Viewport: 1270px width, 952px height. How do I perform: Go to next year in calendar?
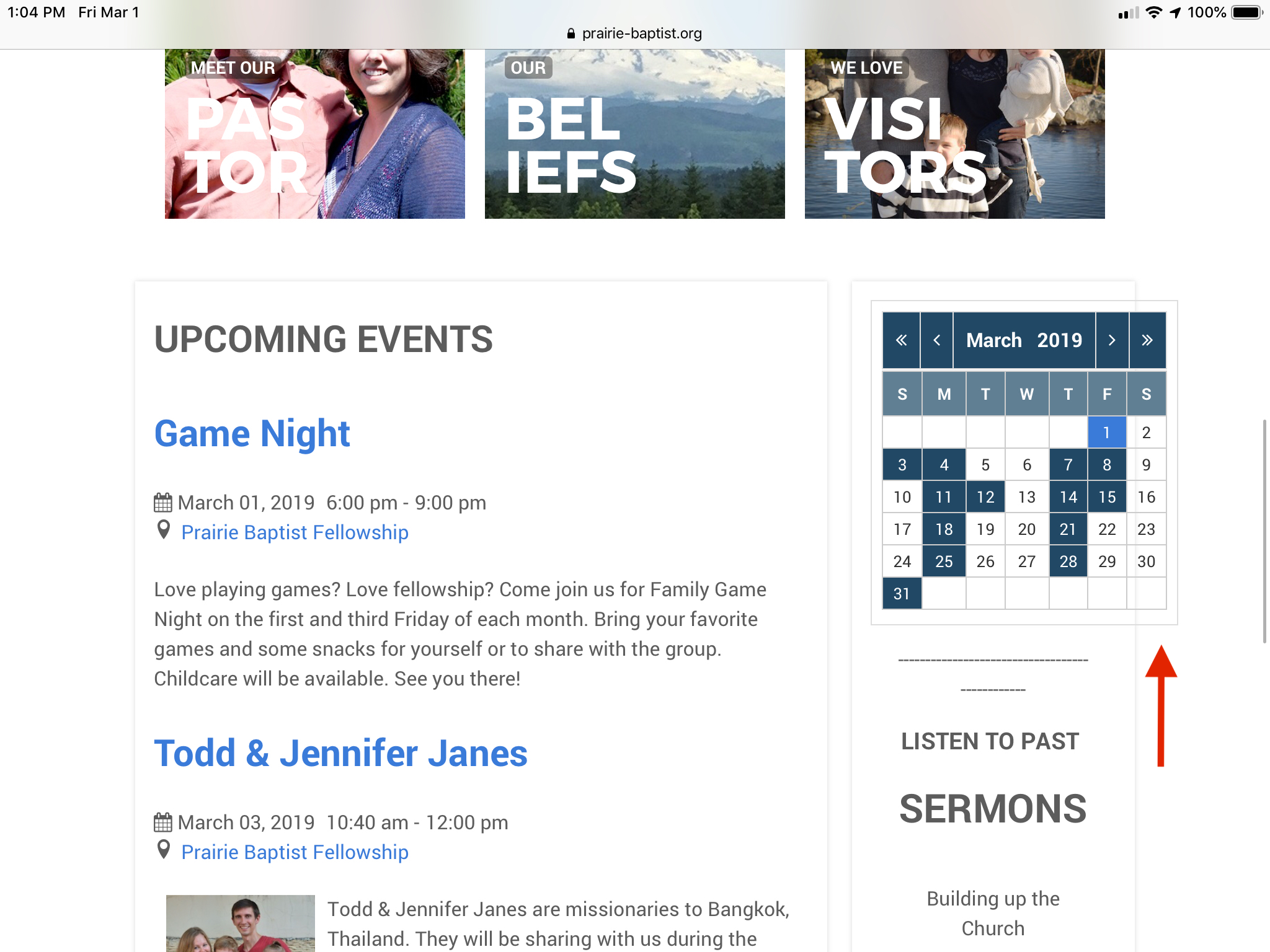point(1147,340)
